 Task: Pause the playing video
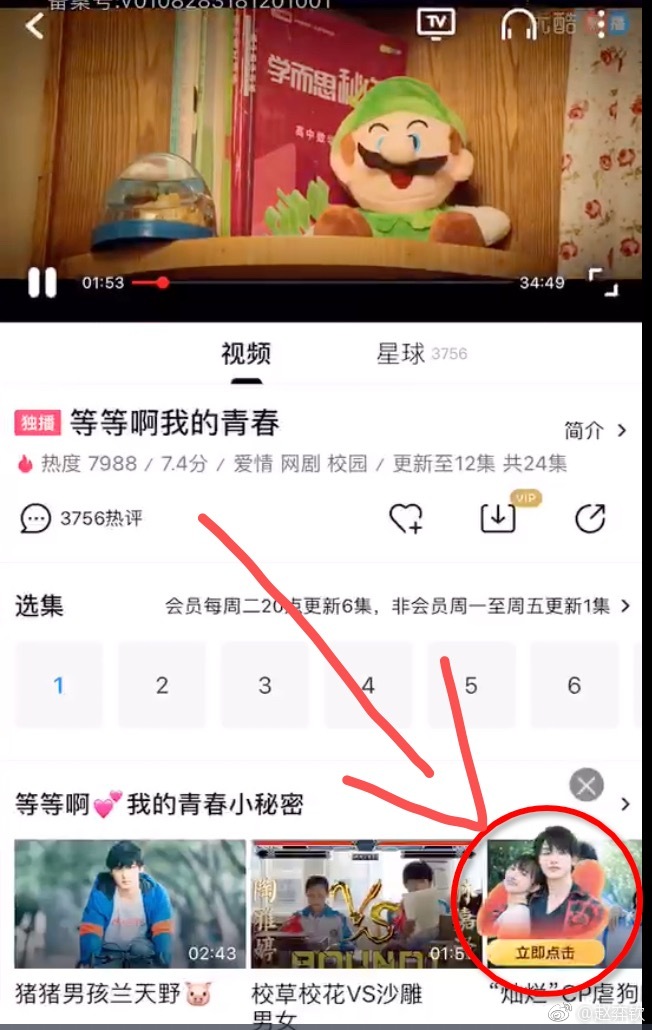coord(42,283)
